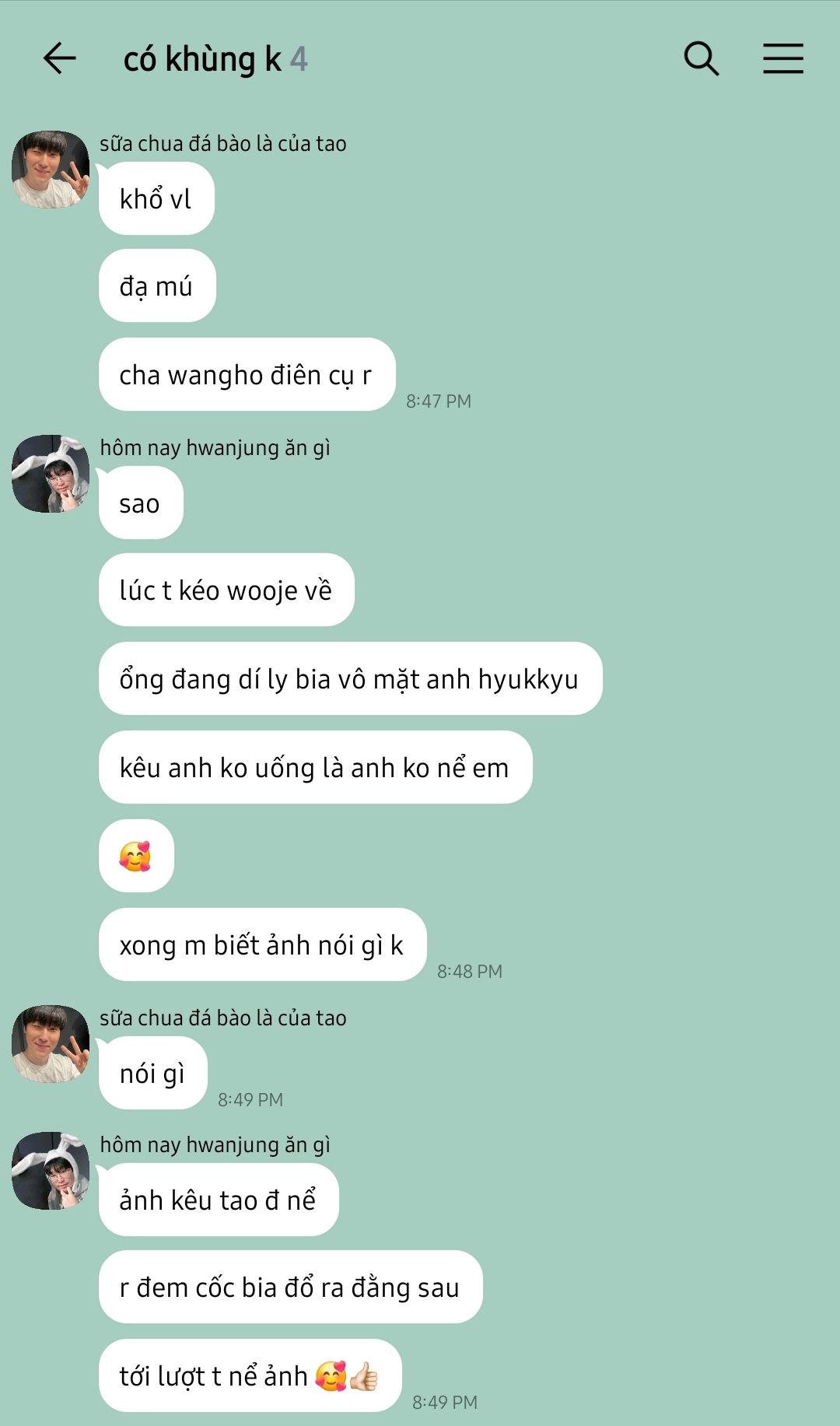Tap the avatar beside the 'nói gì' message
This screenshot has height=1426, width=840.
click(51, 1044)
